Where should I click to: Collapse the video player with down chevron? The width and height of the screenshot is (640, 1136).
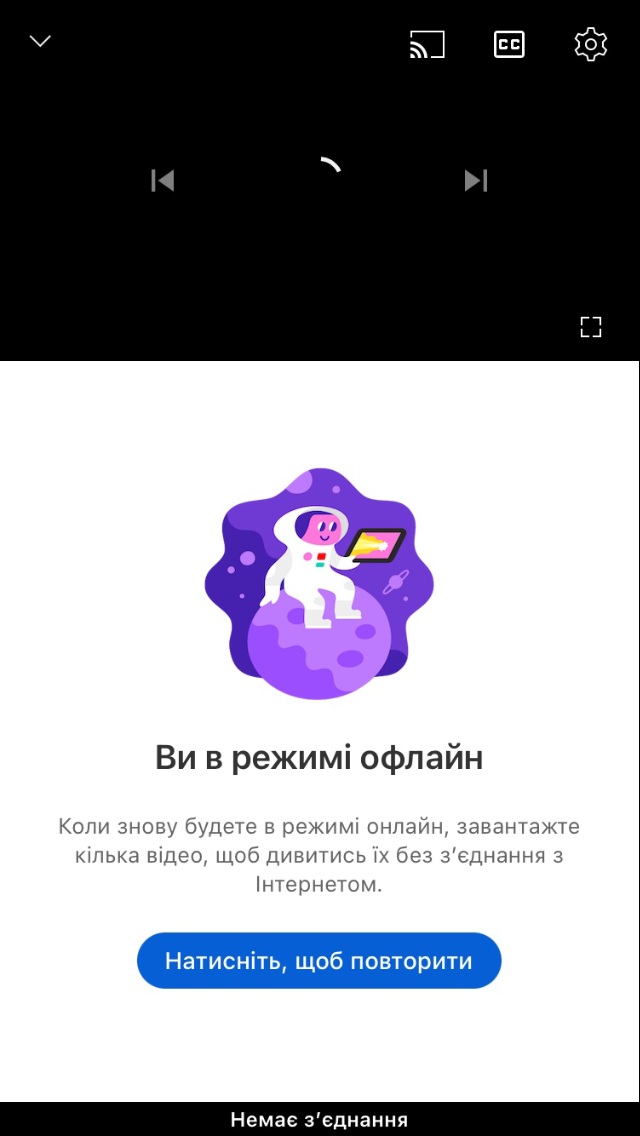tap(40, 42)
